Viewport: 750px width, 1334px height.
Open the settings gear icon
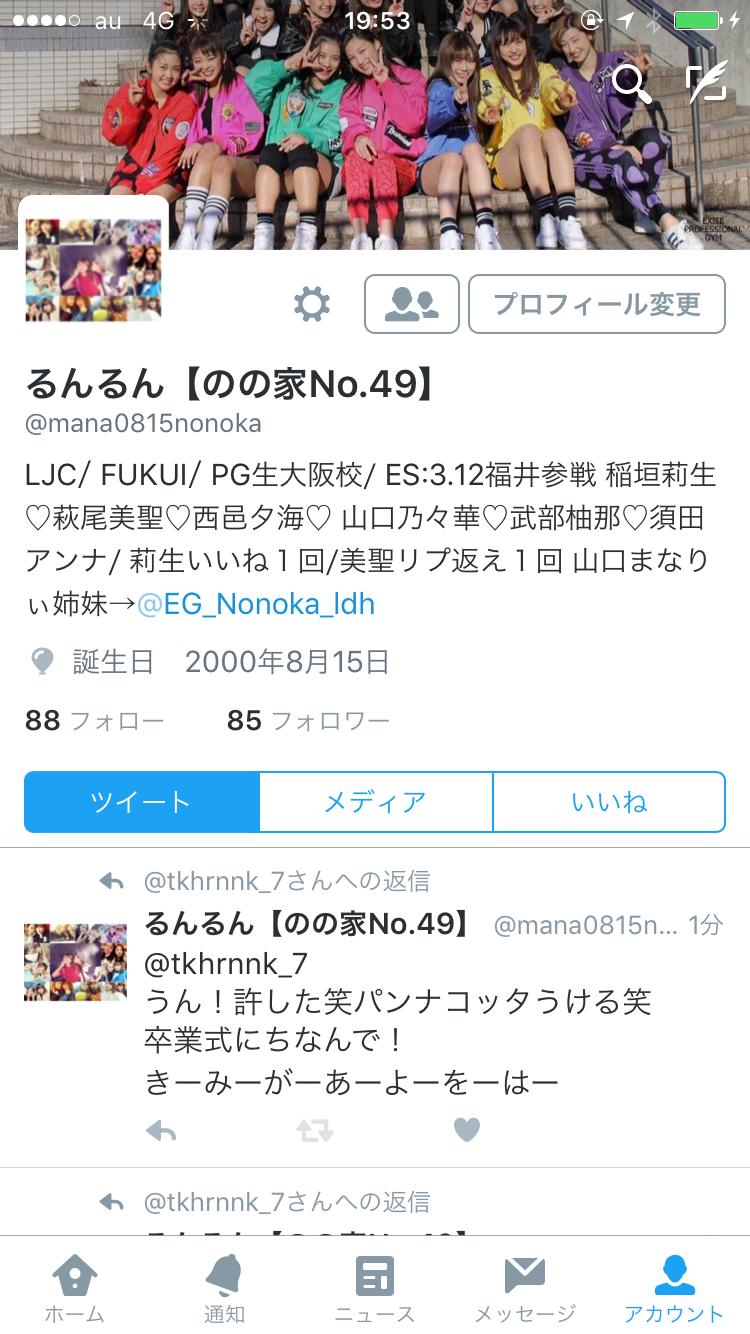click(x=312, y=304)
